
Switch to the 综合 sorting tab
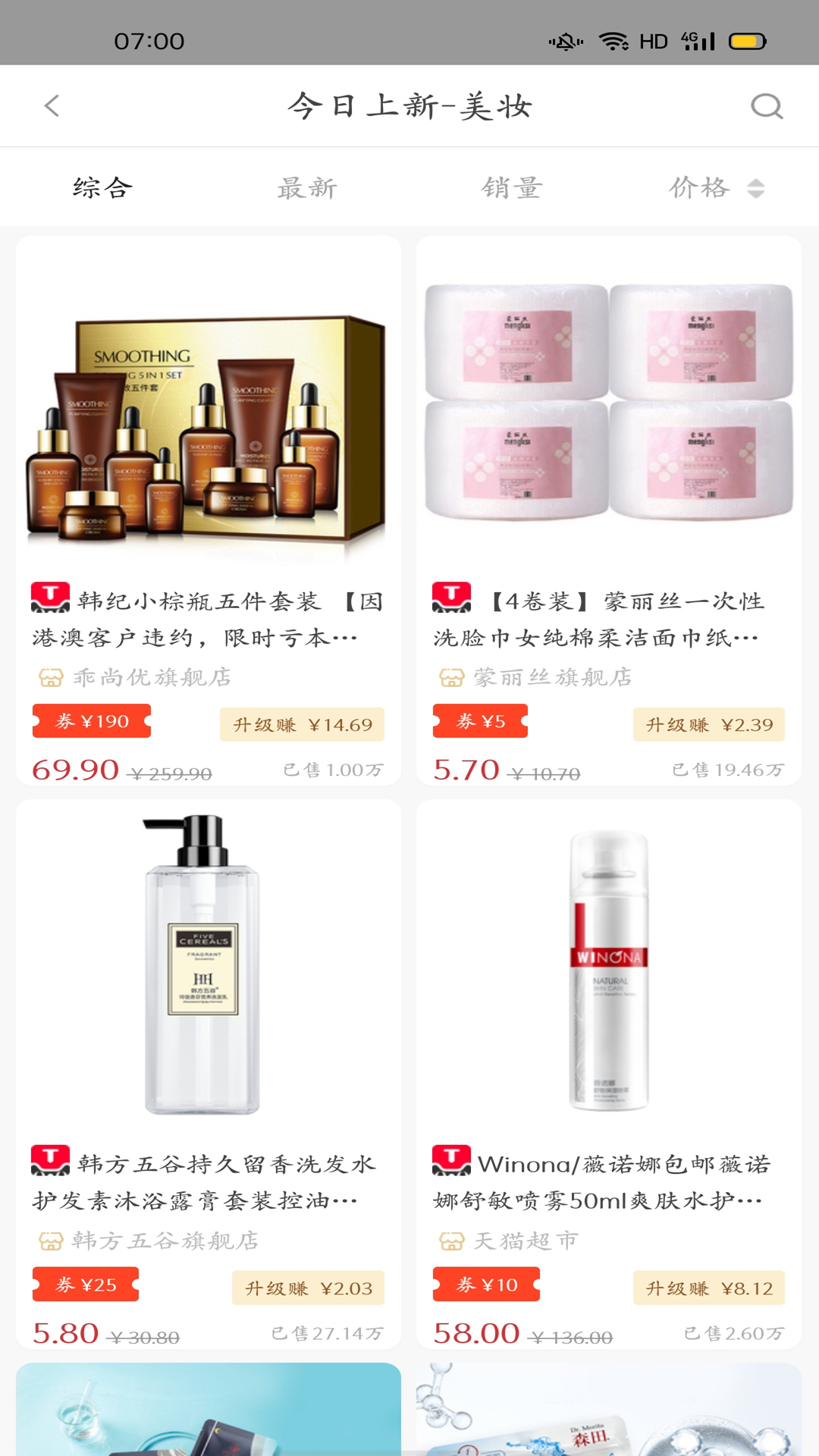point(102,187)
